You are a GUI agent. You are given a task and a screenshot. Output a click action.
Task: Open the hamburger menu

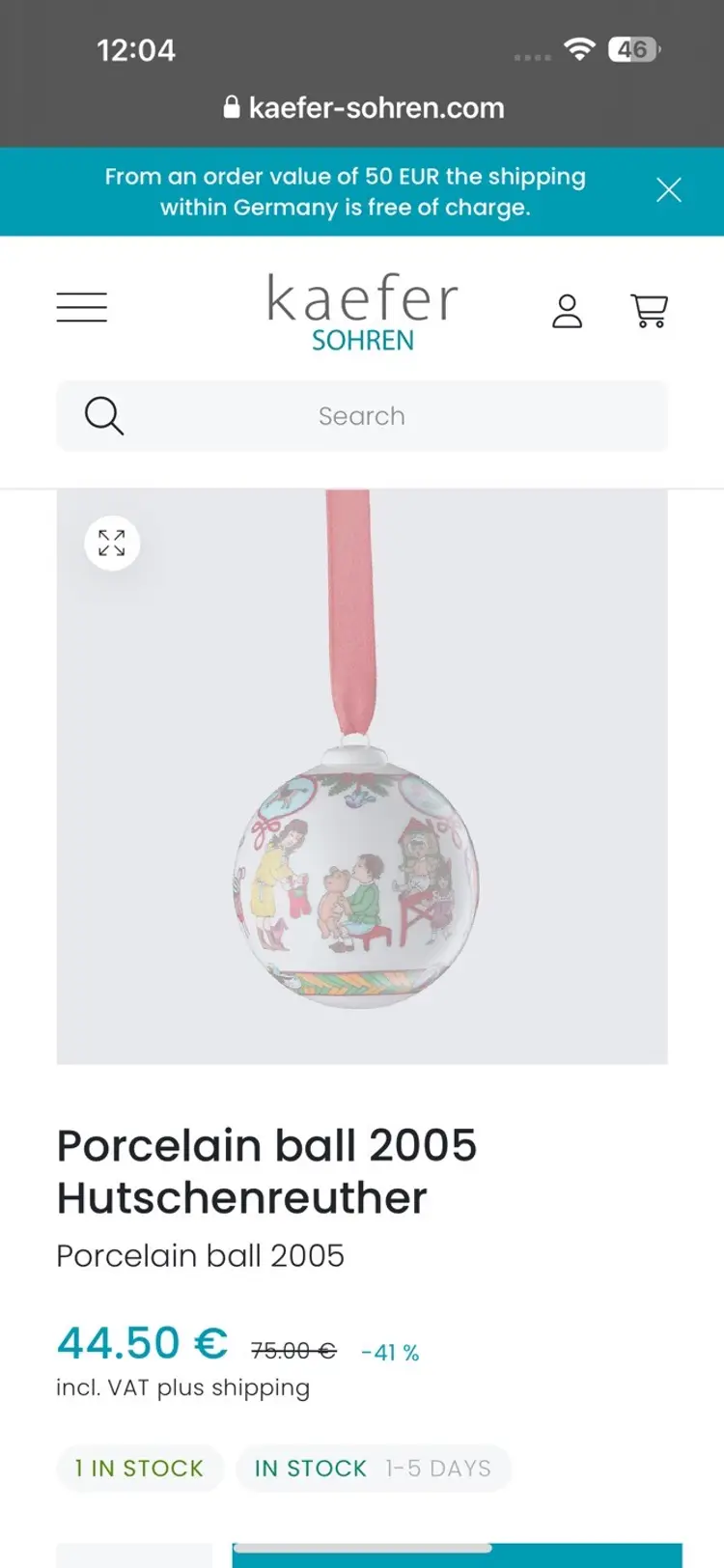click(82, 307)
